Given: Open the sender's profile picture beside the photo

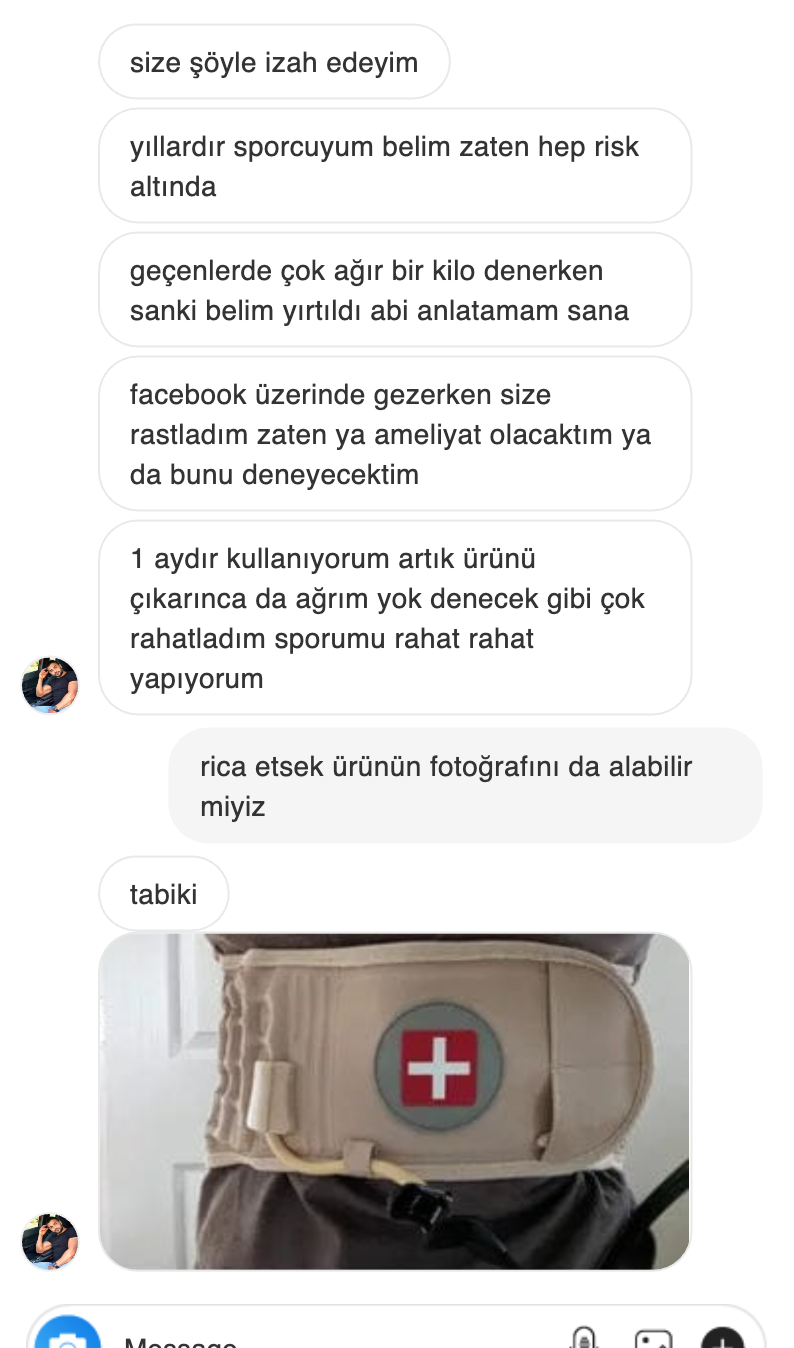Looking at the screenshot, I should point(50,1241).
